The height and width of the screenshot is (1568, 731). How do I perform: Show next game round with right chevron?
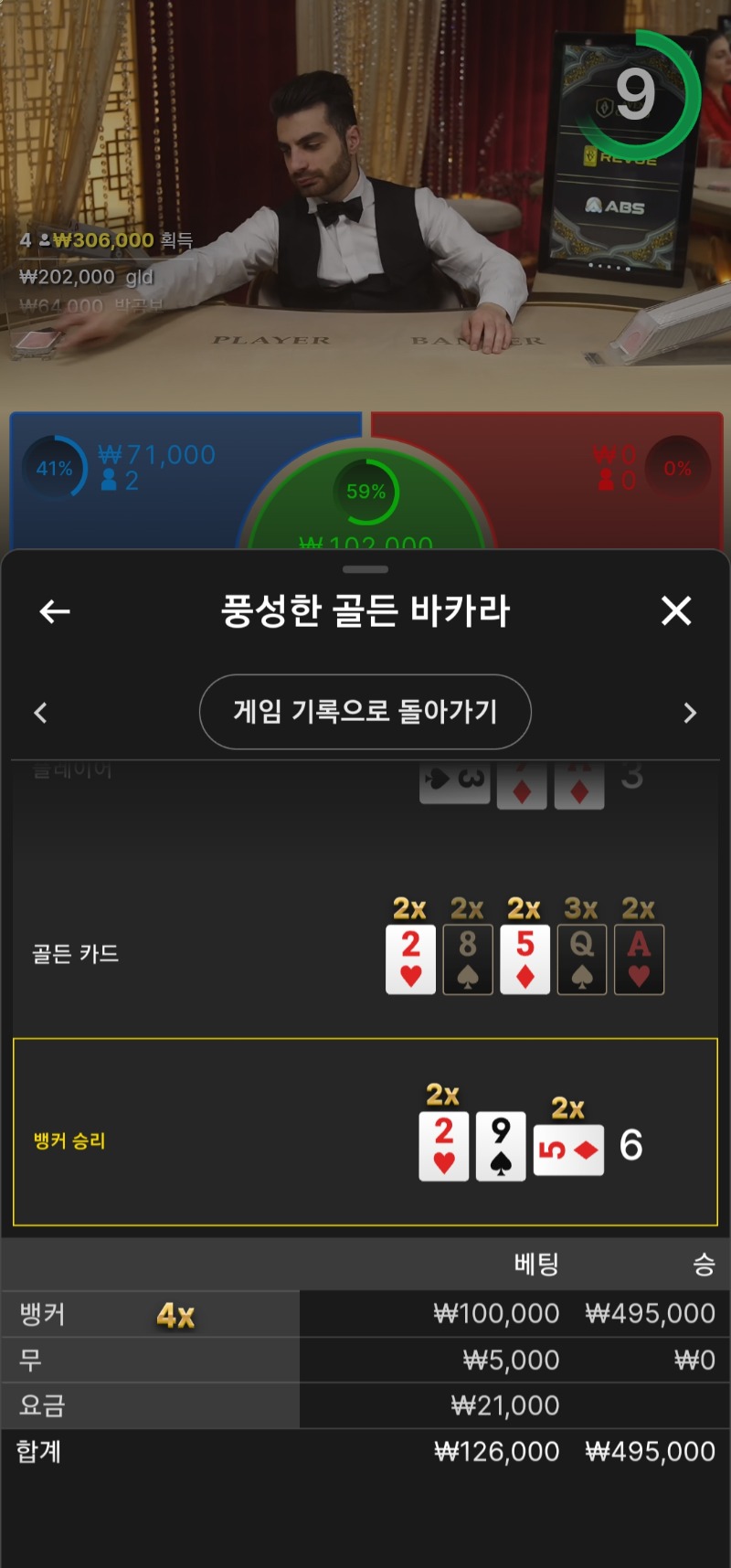[x=690, y=713]
